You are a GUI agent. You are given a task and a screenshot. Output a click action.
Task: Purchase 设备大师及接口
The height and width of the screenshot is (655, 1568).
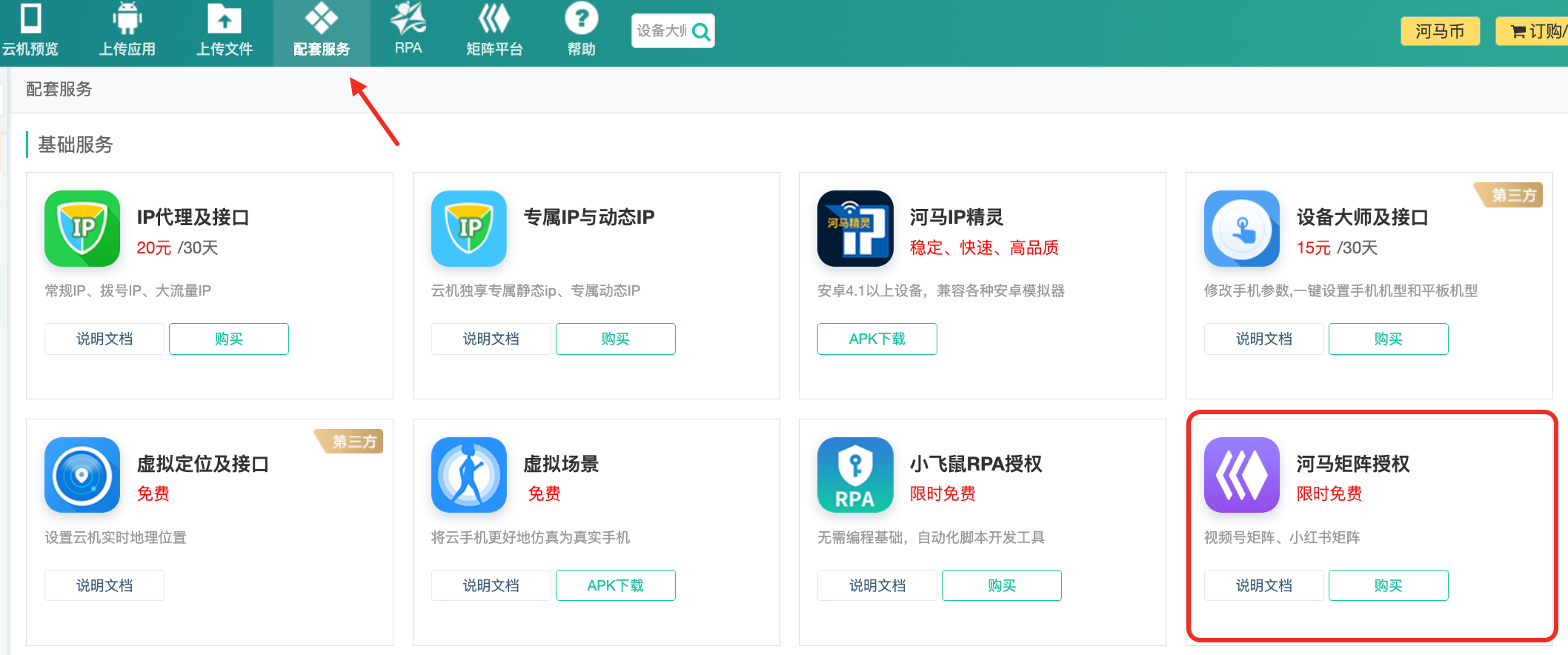[1388, 339]
